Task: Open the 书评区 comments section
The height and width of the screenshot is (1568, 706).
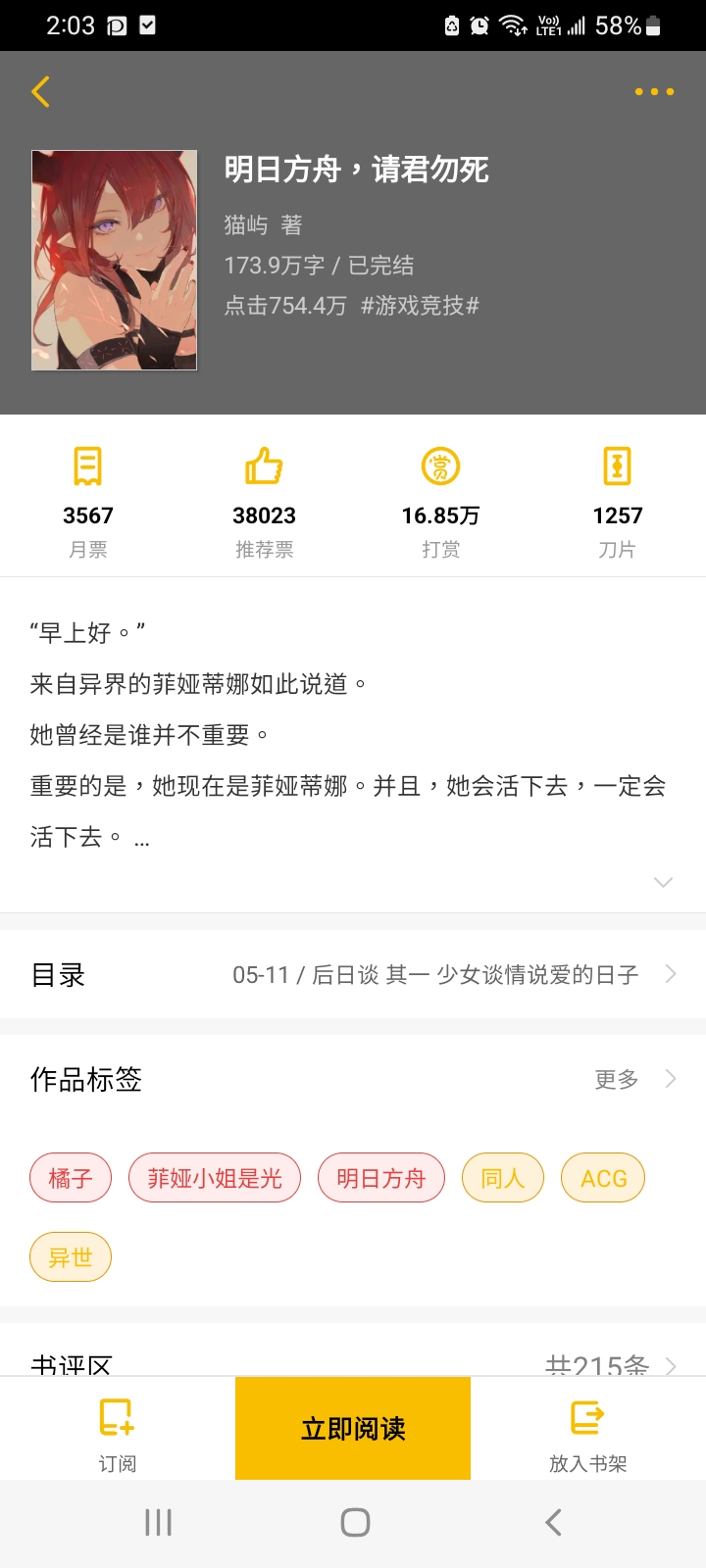Action: tap(353, 1364)
